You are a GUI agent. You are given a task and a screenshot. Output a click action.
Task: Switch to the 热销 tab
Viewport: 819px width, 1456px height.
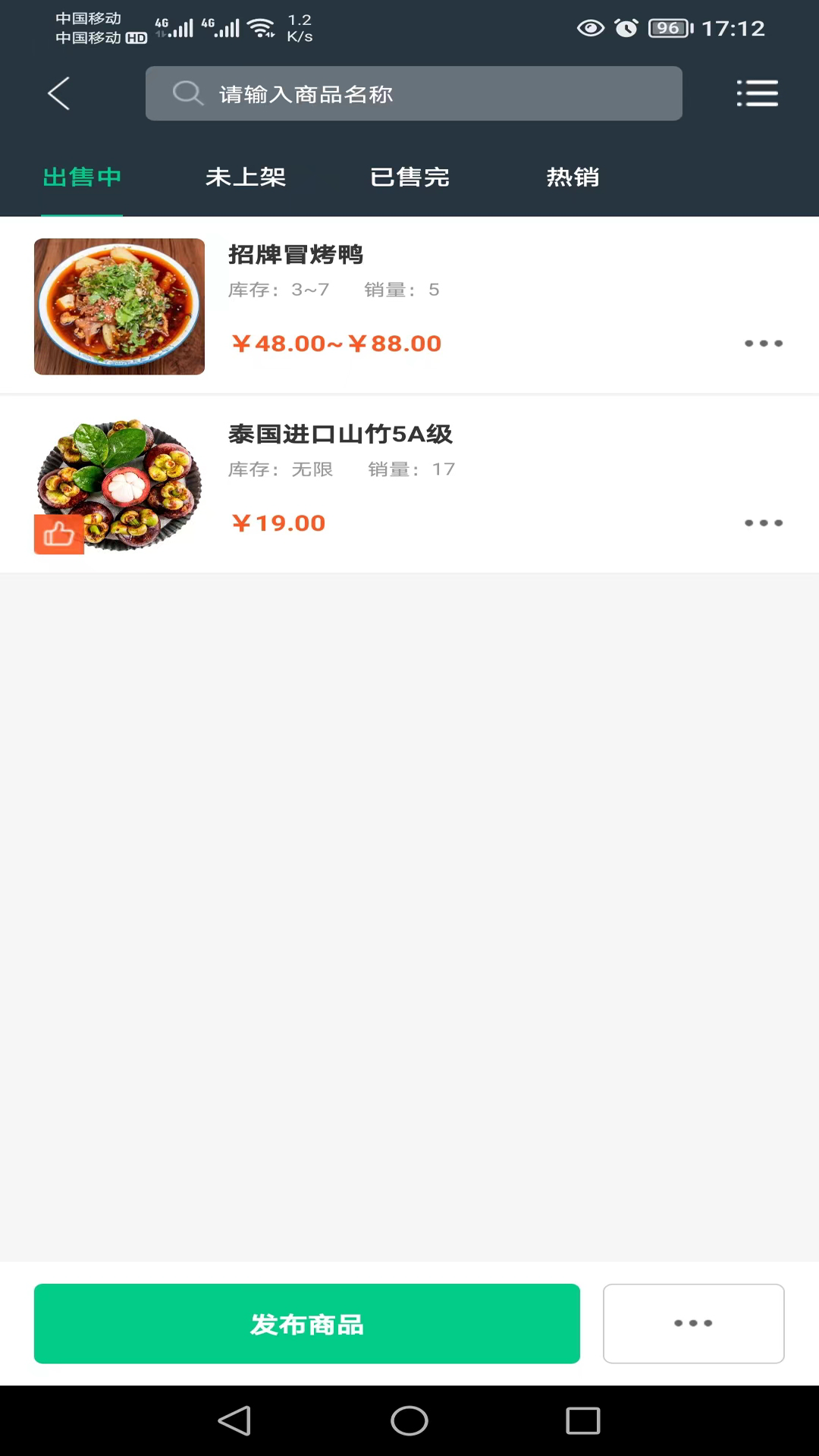573,177
